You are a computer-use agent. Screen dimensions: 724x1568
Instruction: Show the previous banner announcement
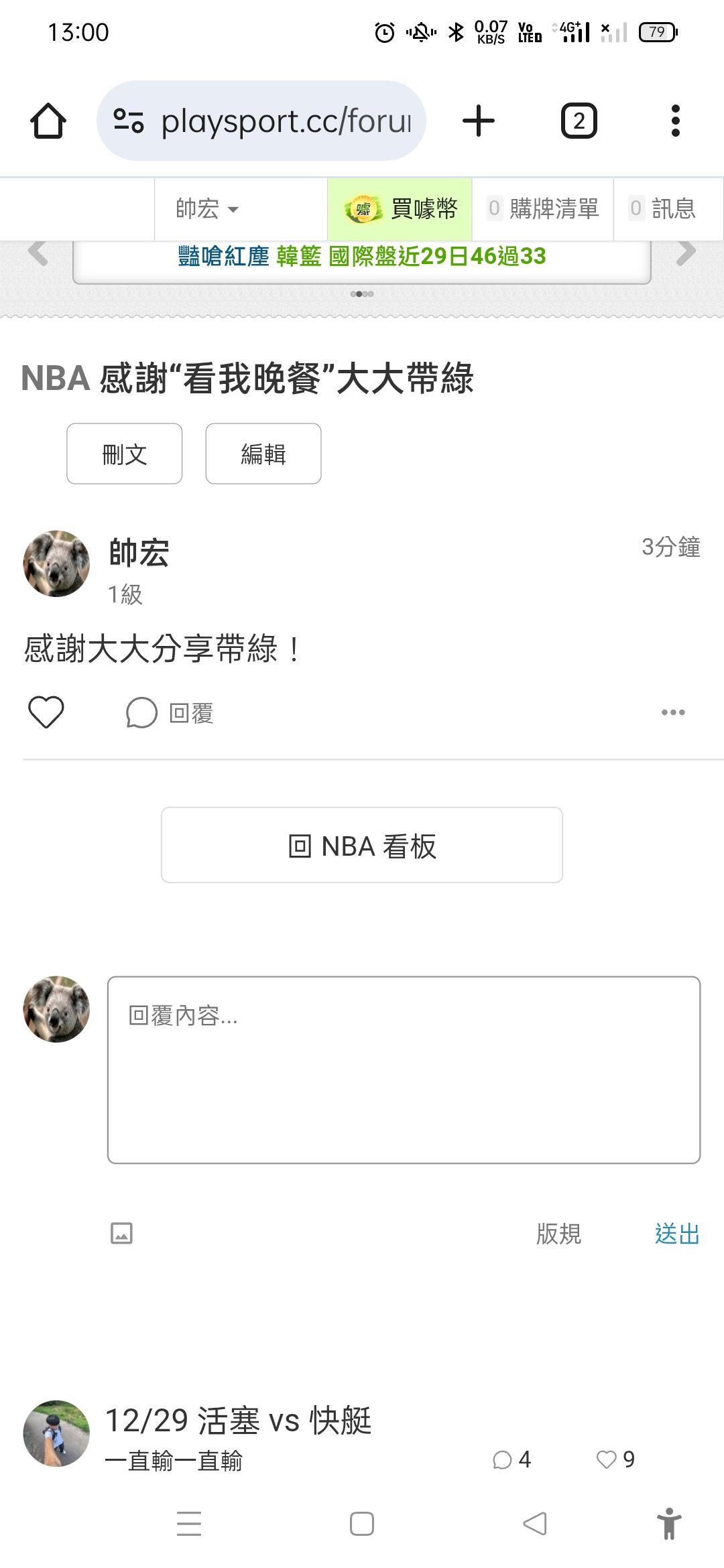(x=38, y=253)
